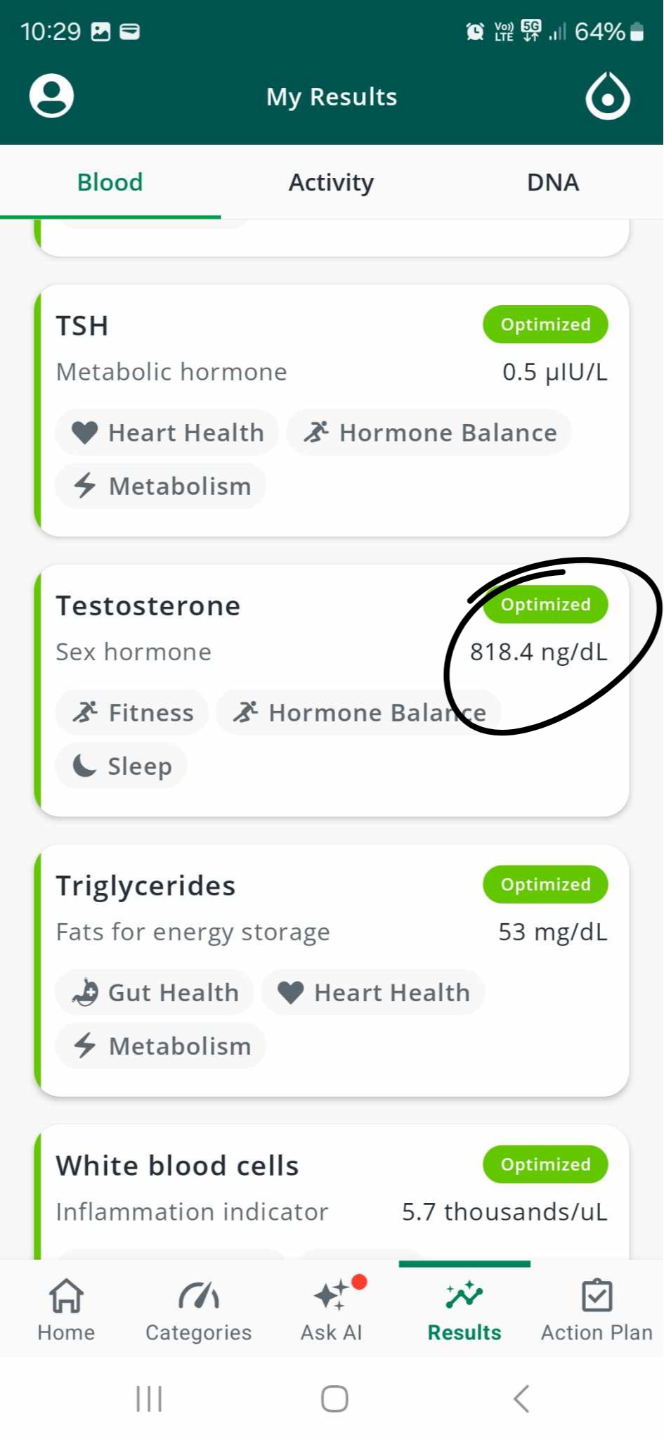Screen dimensions: 664x1440
Task: Open the TSH result card
Action: [250, 350]
